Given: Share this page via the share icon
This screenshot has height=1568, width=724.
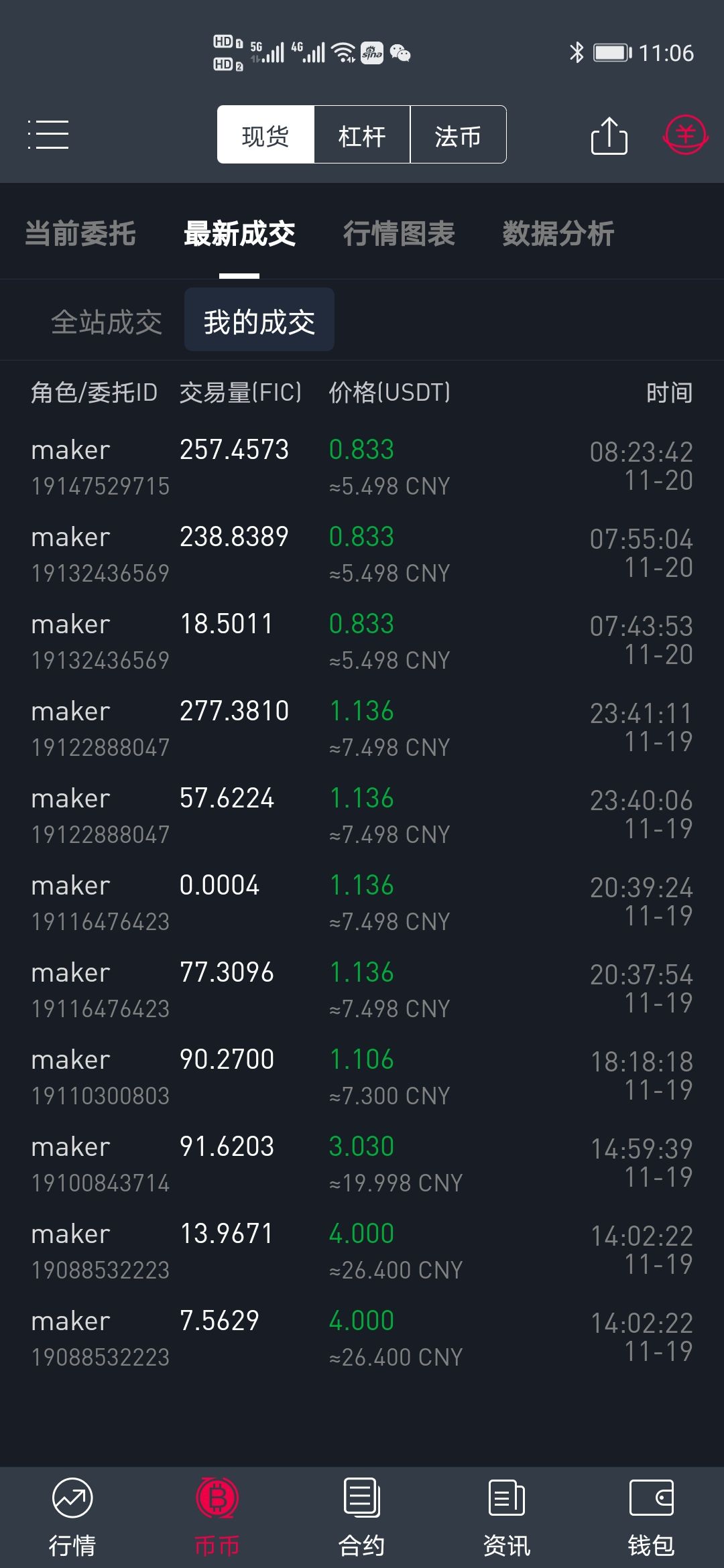Looking at the screenshot, I should (609, 136).
